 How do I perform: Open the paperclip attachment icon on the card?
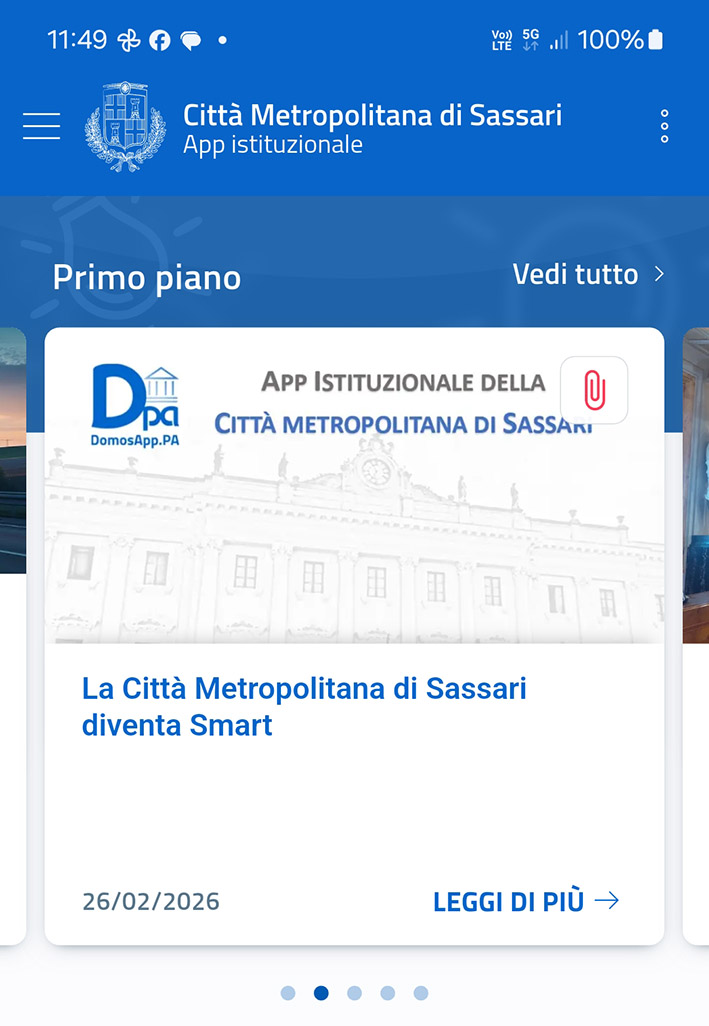point(594,389)
